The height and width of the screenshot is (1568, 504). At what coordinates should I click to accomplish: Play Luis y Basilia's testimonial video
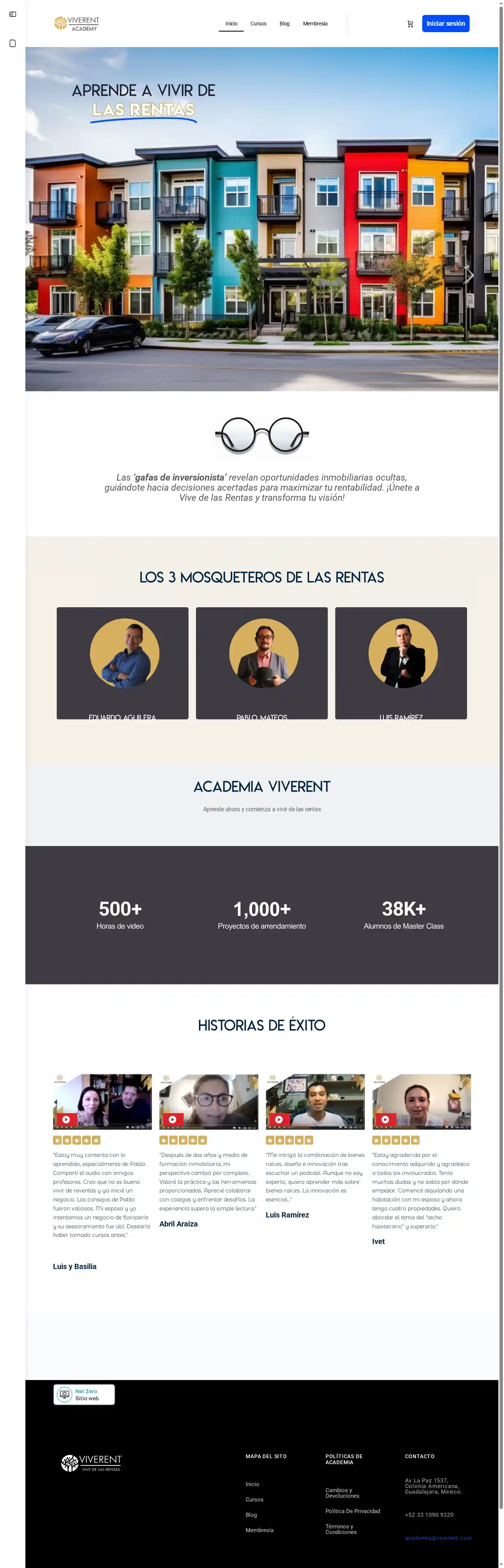[66, 1119]
